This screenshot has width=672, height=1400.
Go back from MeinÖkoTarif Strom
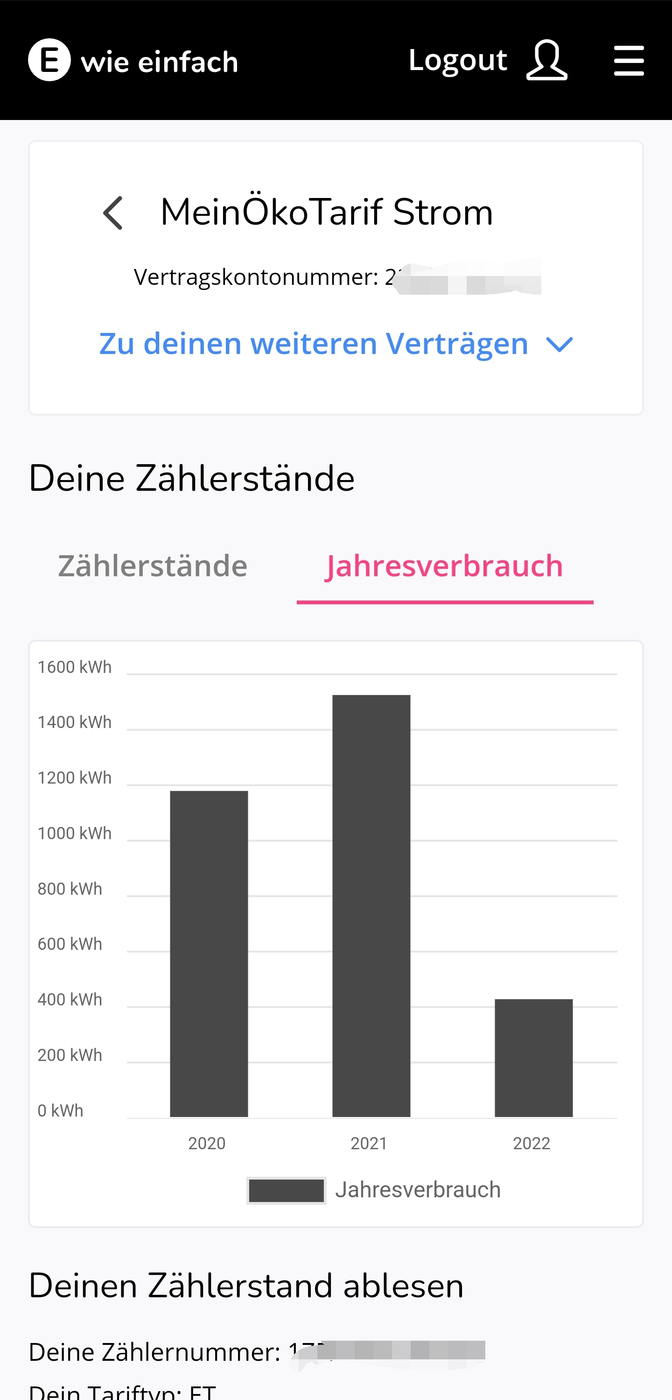tap(113, 213)
